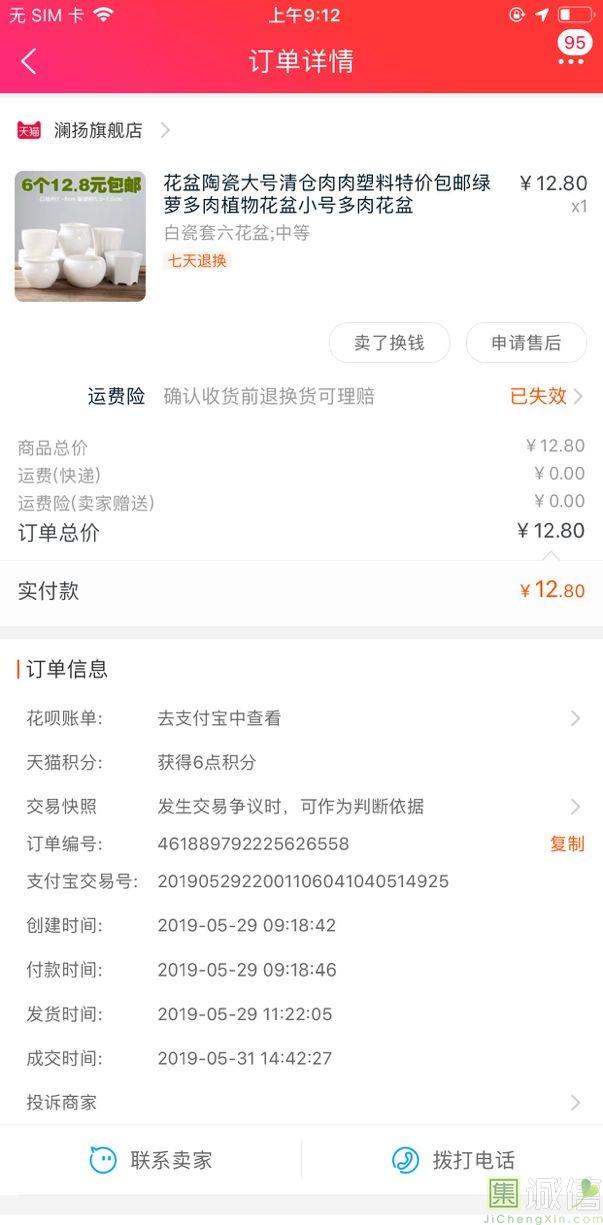Viewport: 603px width, 1225px height.
Task: Copy the order number with 复制
Action: pos(567,844)
